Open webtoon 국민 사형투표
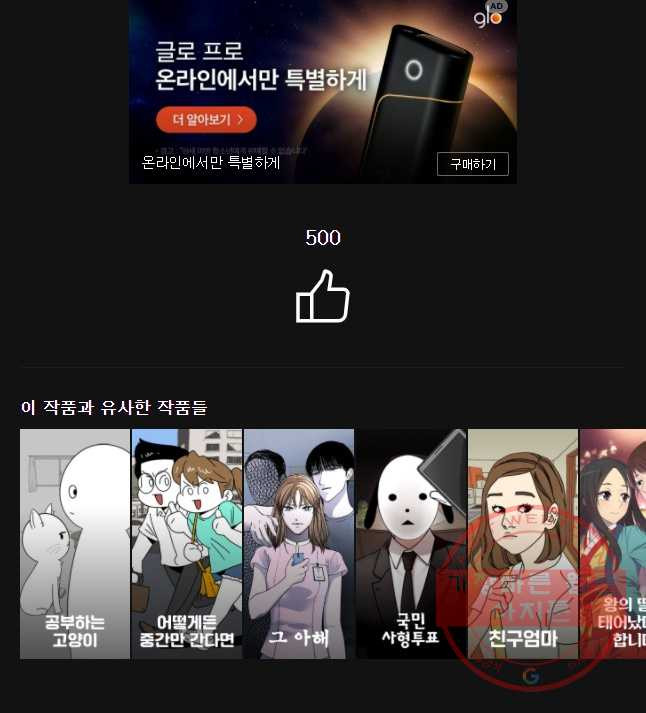 point(411,544)
